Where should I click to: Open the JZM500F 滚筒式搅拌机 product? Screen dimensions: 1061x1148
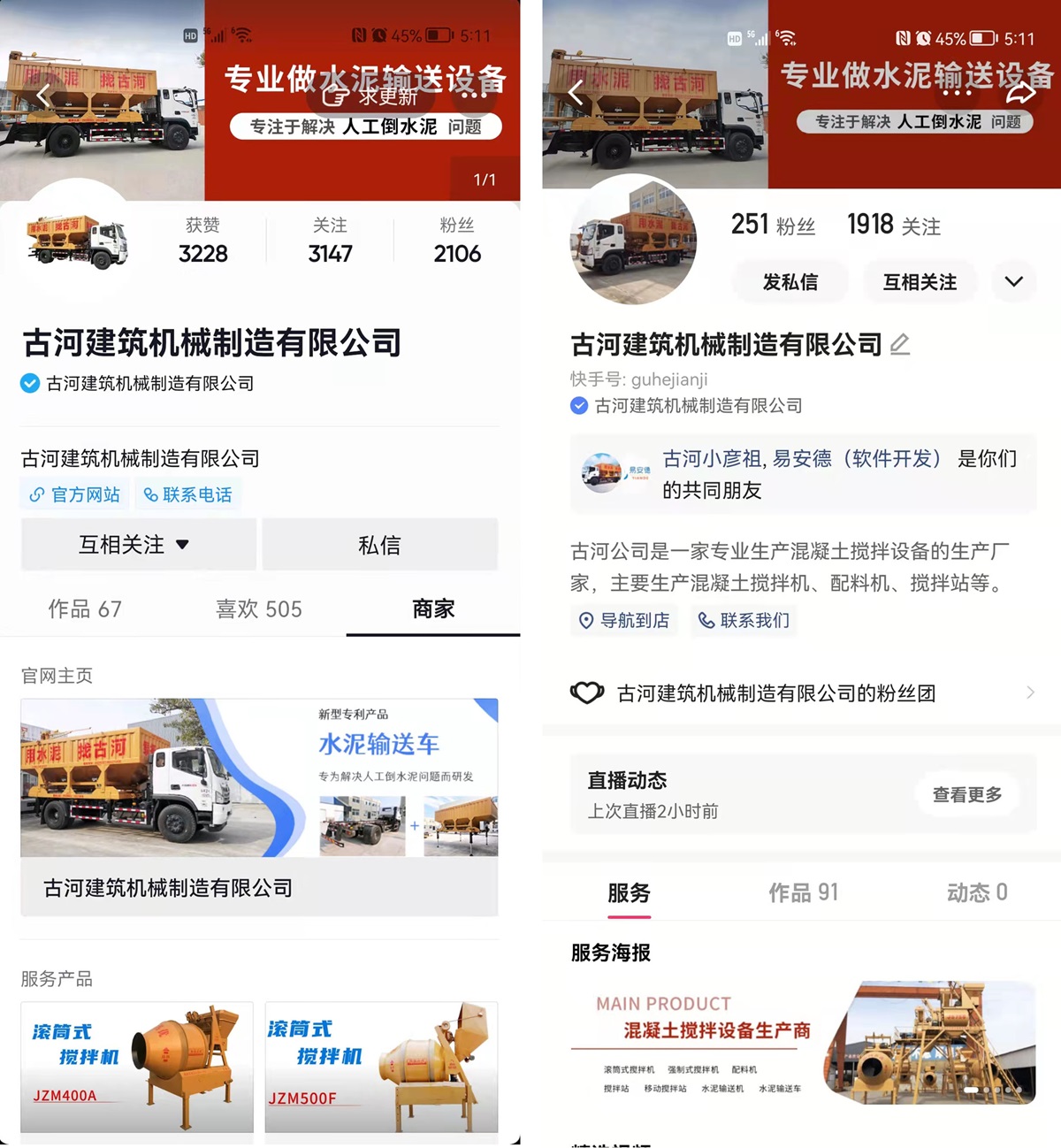pyautogui.click(x=381, y=1066)
